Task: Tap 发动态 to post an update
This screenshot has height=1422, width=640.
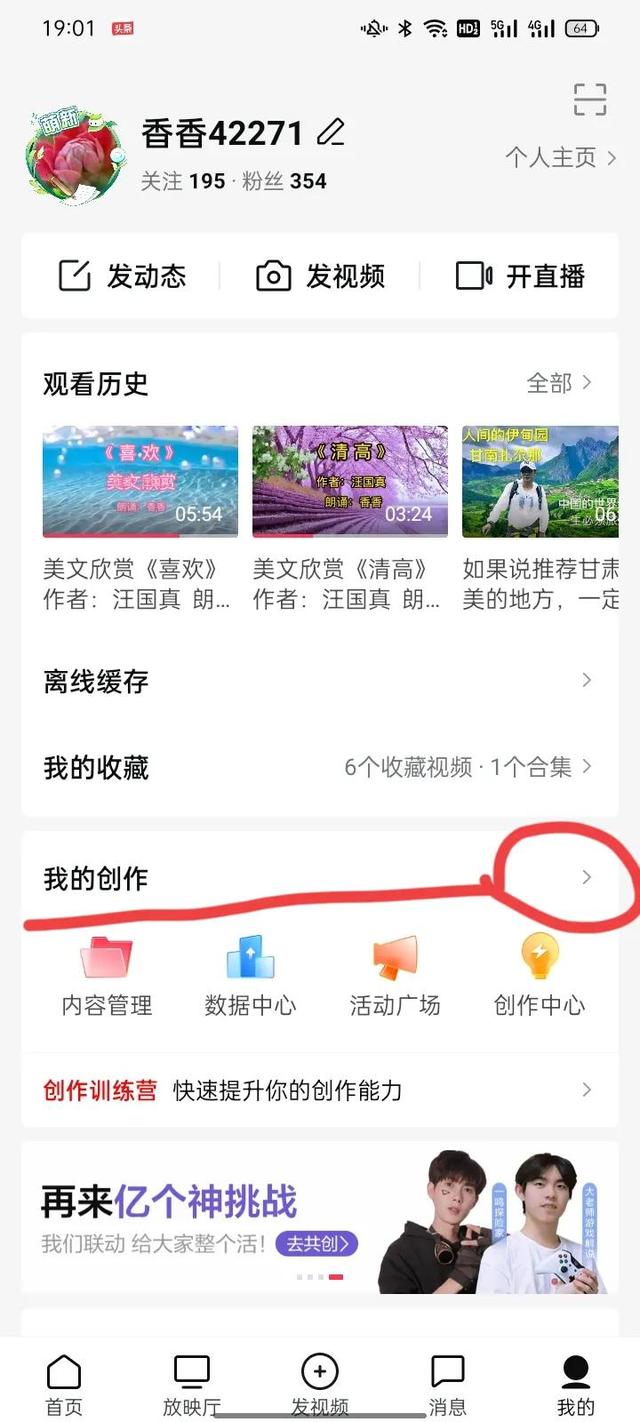Action: coord(122,276)
